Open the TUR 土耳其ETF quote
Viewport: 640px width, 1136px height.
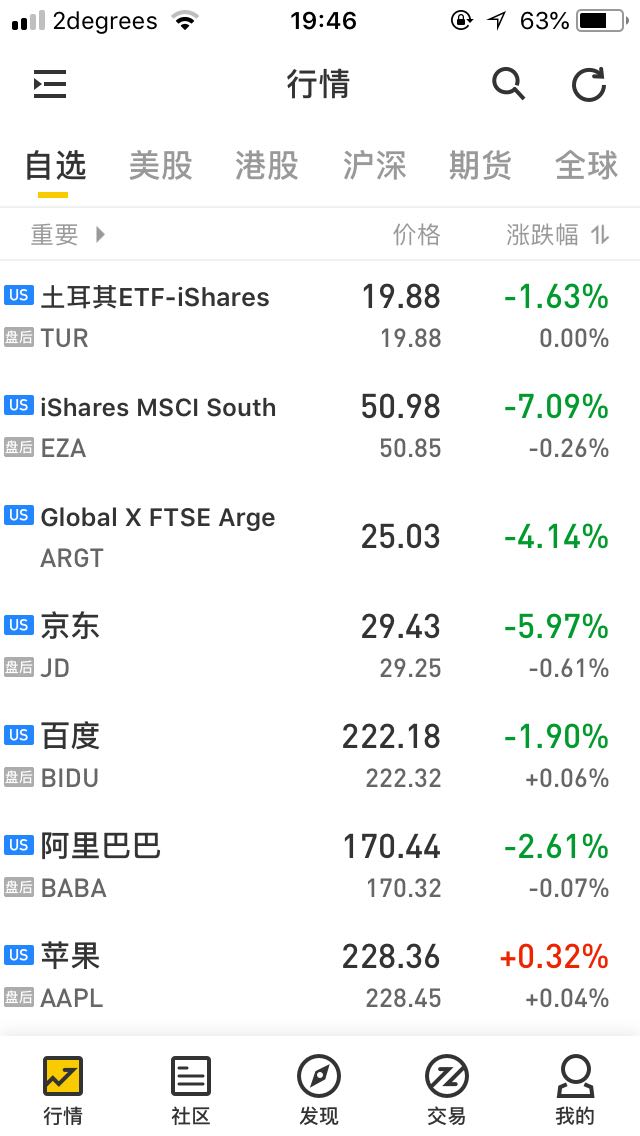pos(320,317)
